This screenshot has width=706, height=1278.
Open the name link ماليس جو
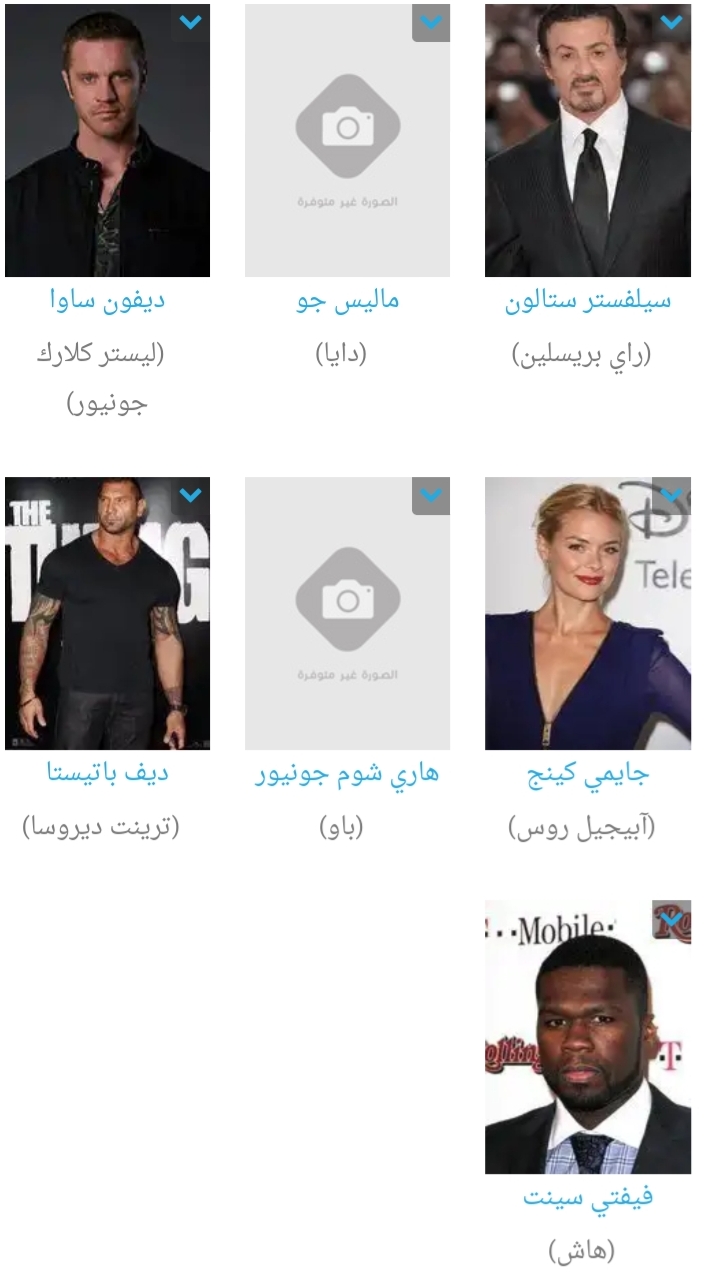pos(347,300)
